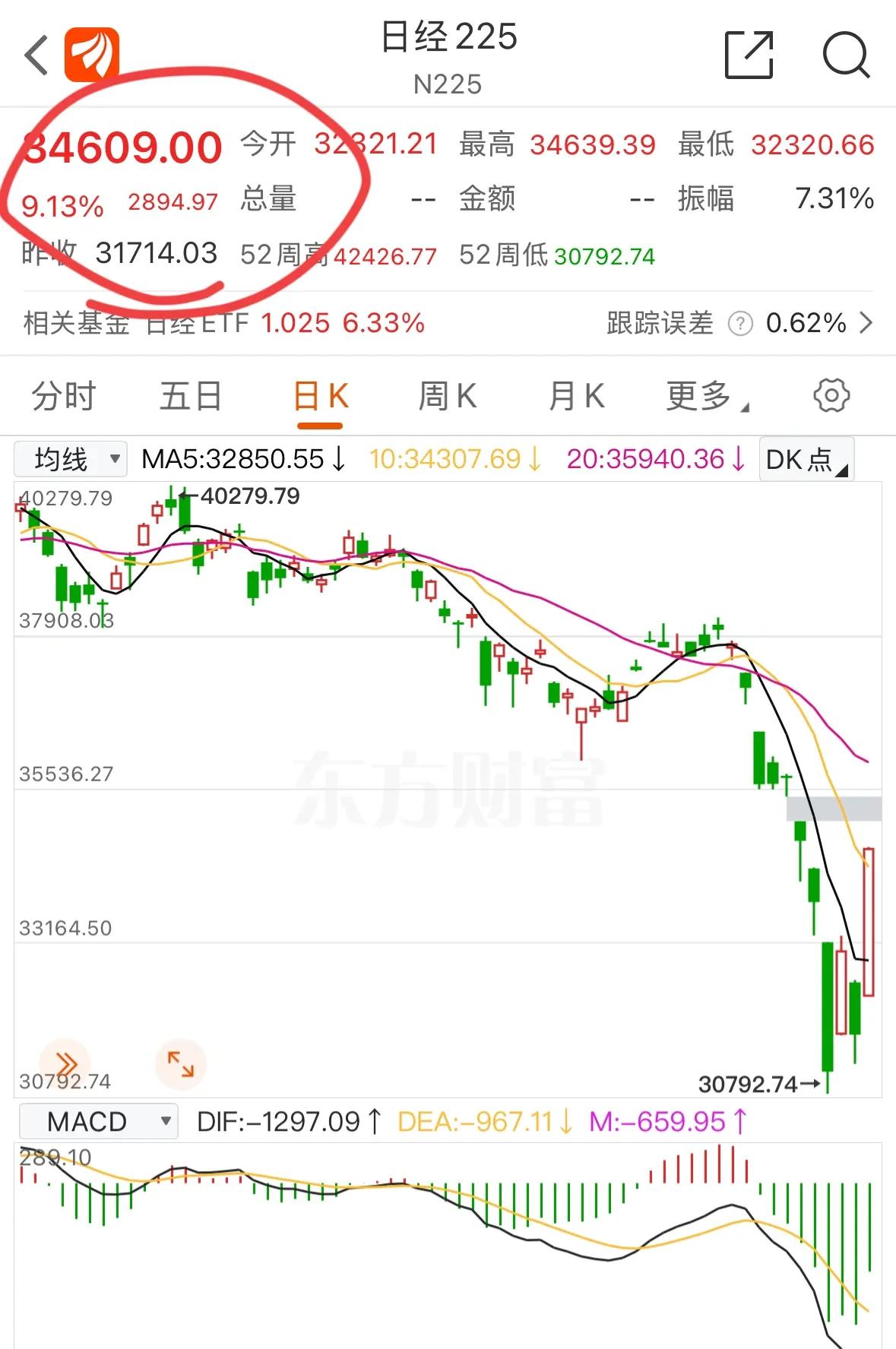Toggle the DK点 signal overlay

coord(805,459)
